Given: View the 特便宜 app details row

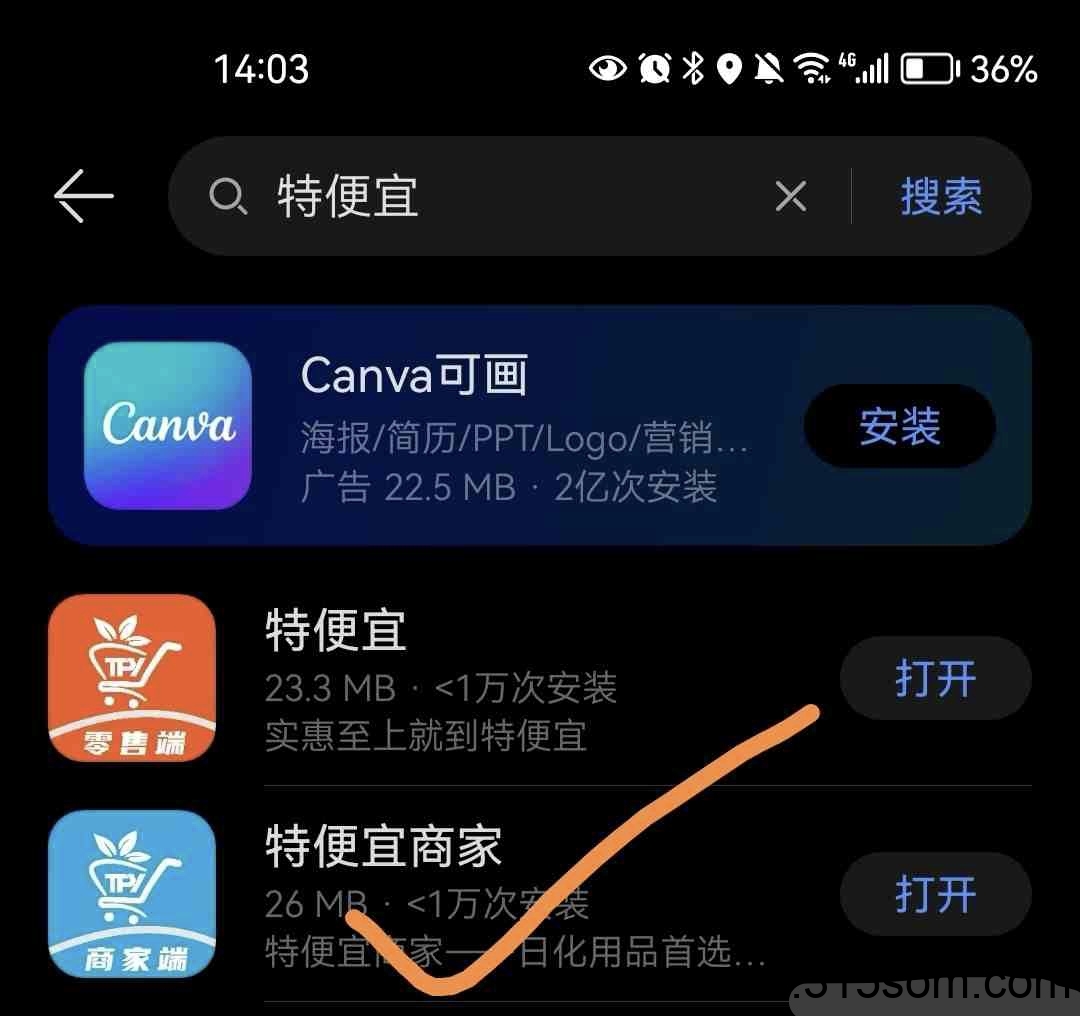Looking at the screenshot, I should point(500,680).
